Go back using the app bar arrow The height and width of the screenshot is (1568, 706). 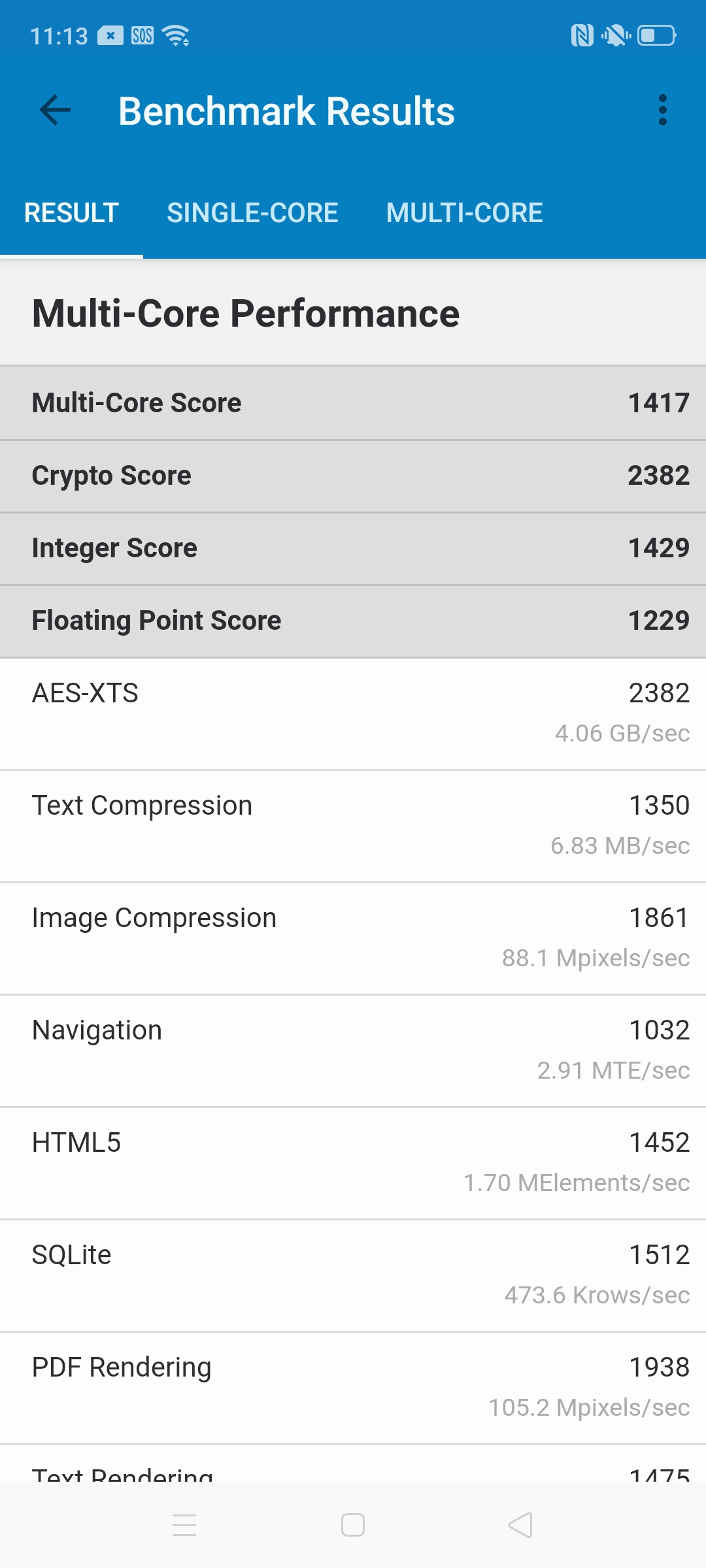[55, 110]
